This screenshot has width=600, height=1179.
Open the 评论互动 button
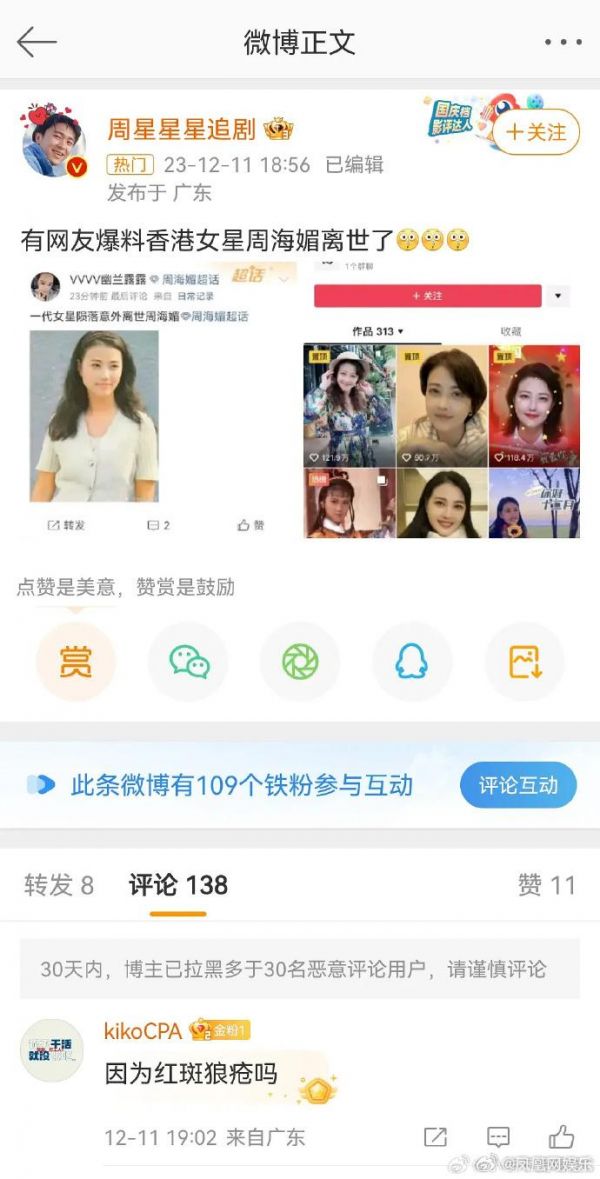[518, 785]
